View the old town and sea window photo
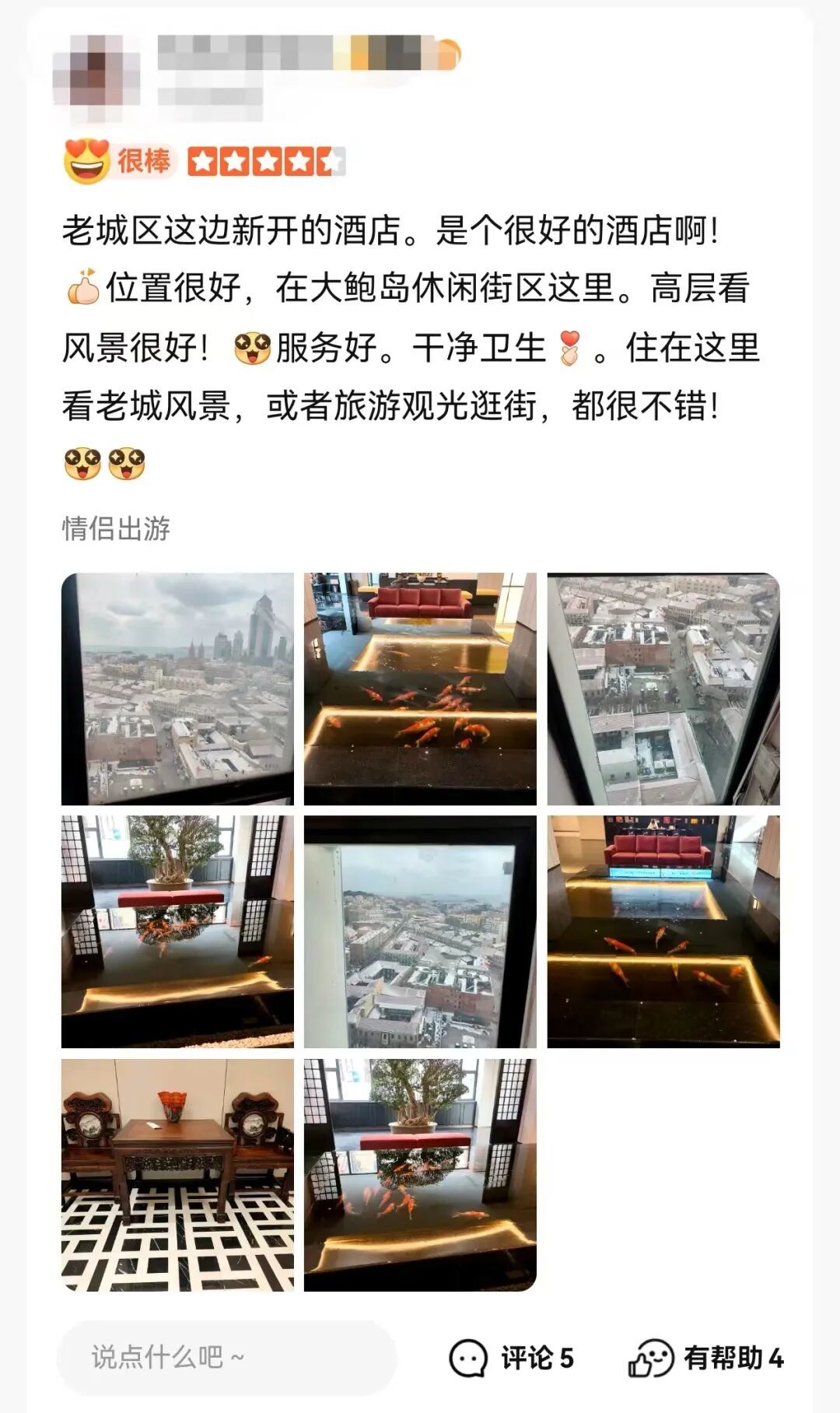This screenshot has width=840, height=1413. tap(420, 931)
